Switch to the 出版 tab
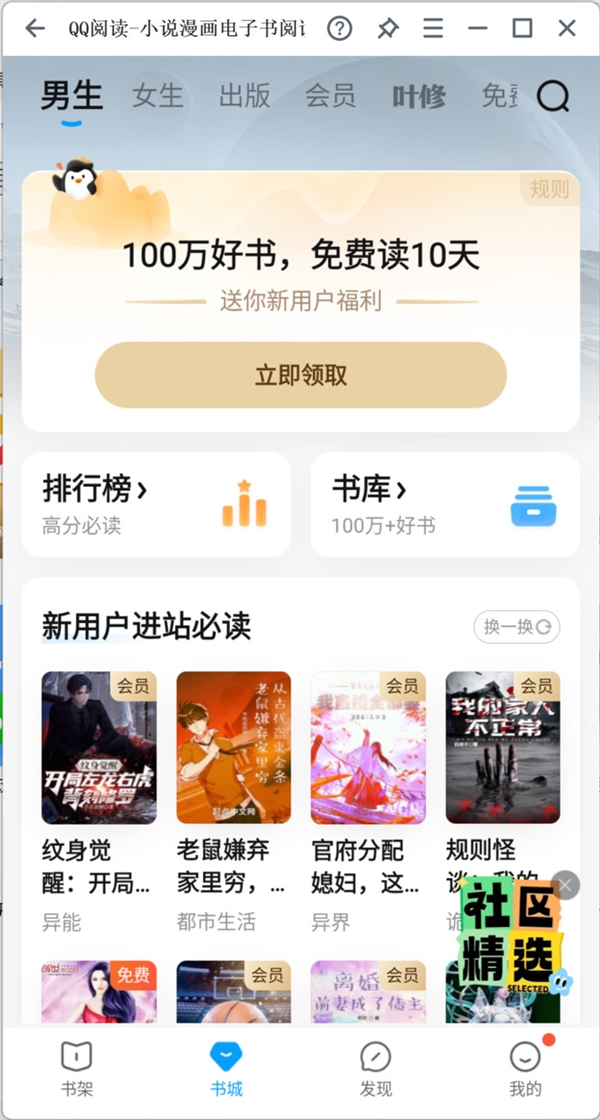600x1120 pixels. click(245, 96)
